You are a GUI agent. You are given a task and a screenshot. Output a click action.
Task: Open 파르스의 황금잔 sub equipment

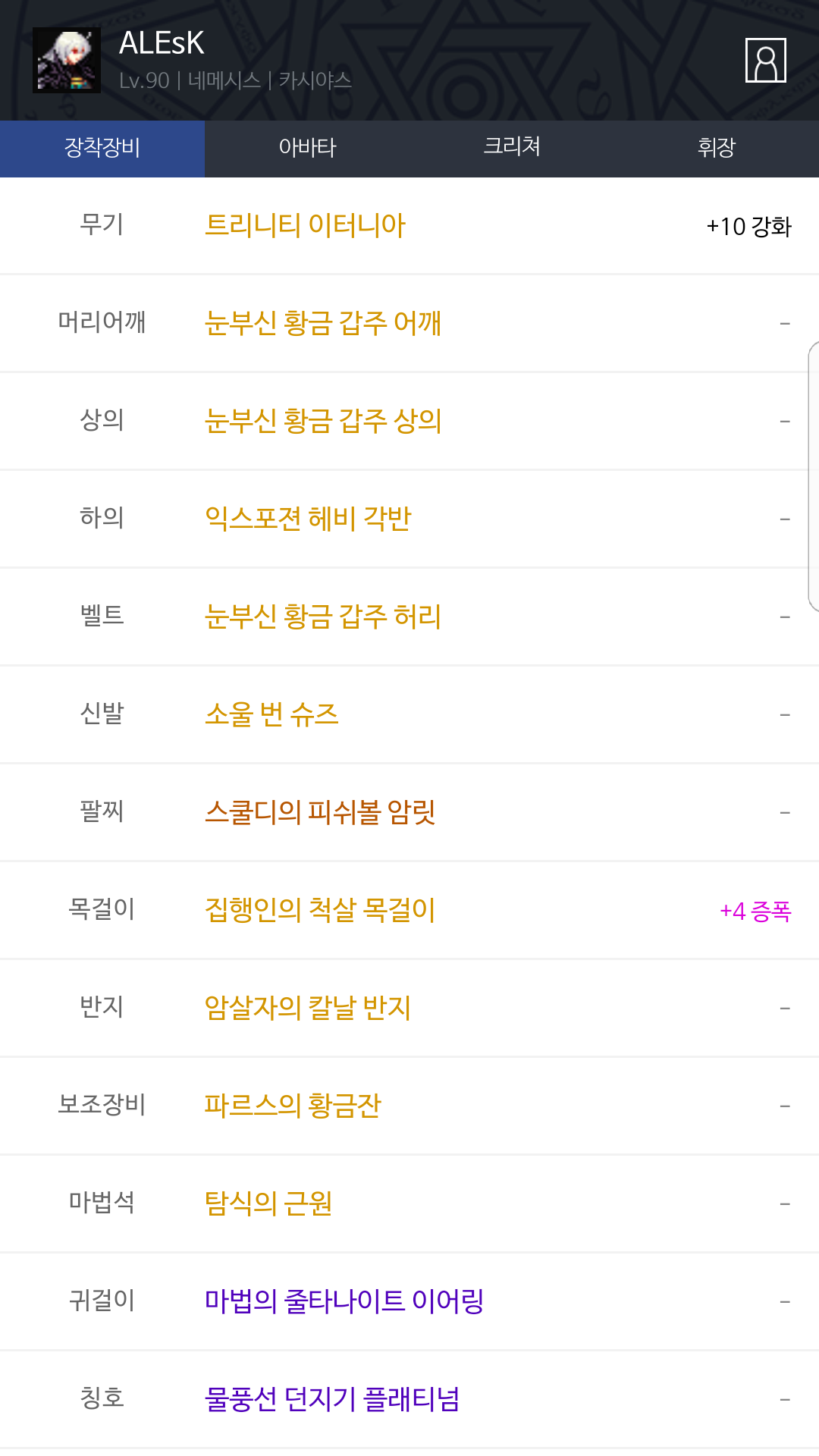click(409, 1106)
